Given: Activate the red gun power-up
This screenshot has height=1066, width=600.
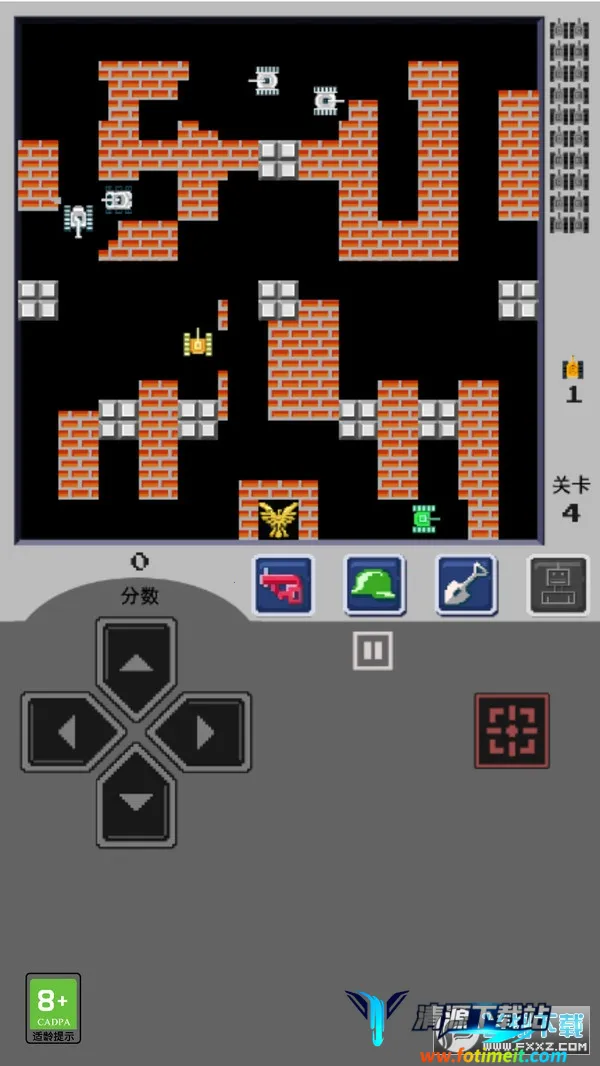Looking at the screenshot, I should tap(283, 585).
